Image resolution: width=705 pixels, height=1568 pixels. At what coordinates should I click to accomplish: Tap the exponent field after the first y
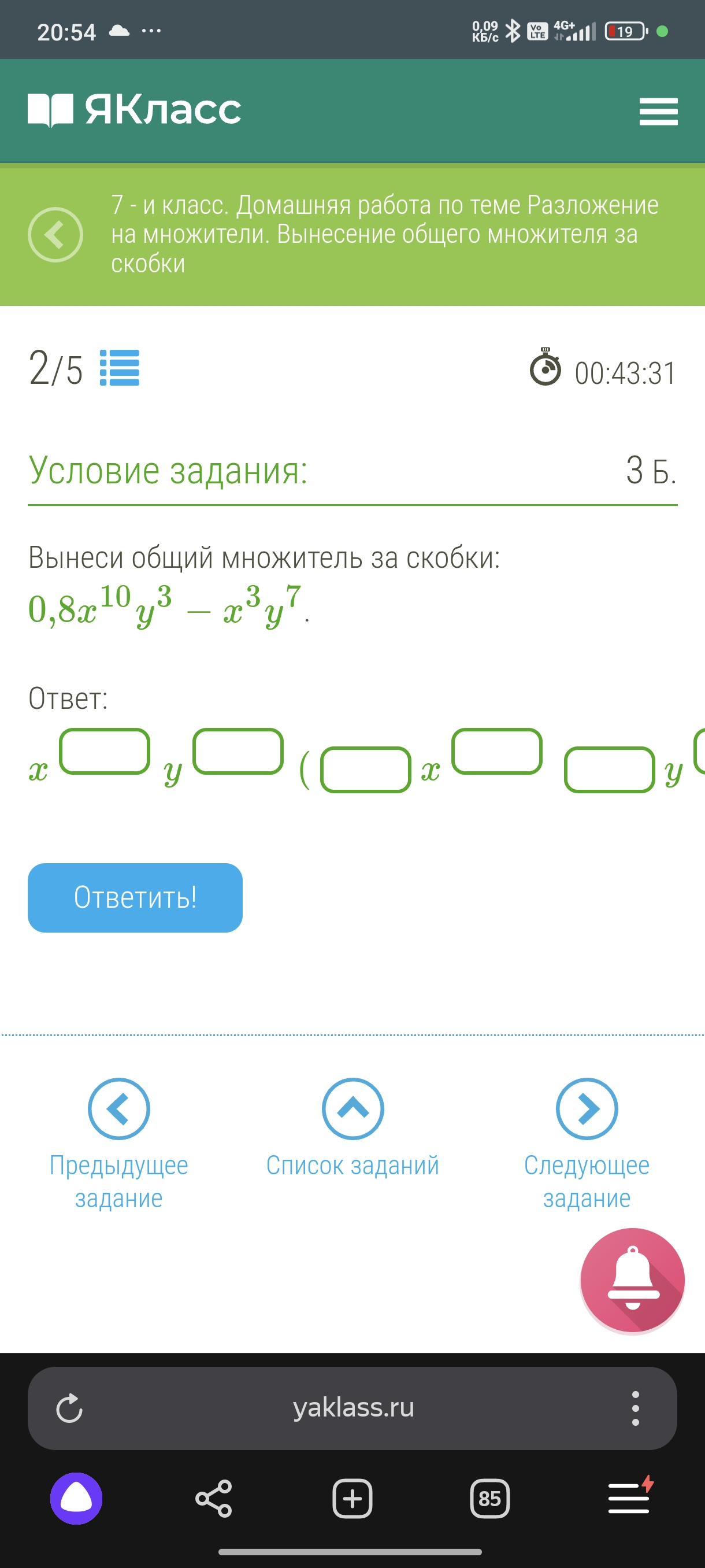click(x=238, y=751)
